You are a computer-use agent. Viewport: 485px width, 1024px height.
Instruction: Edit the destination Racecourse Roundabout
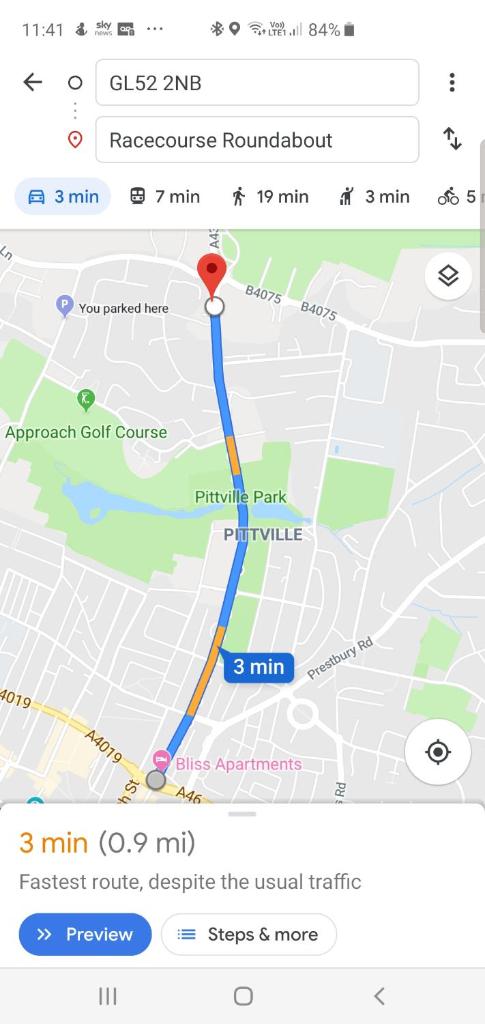point(257,140)
